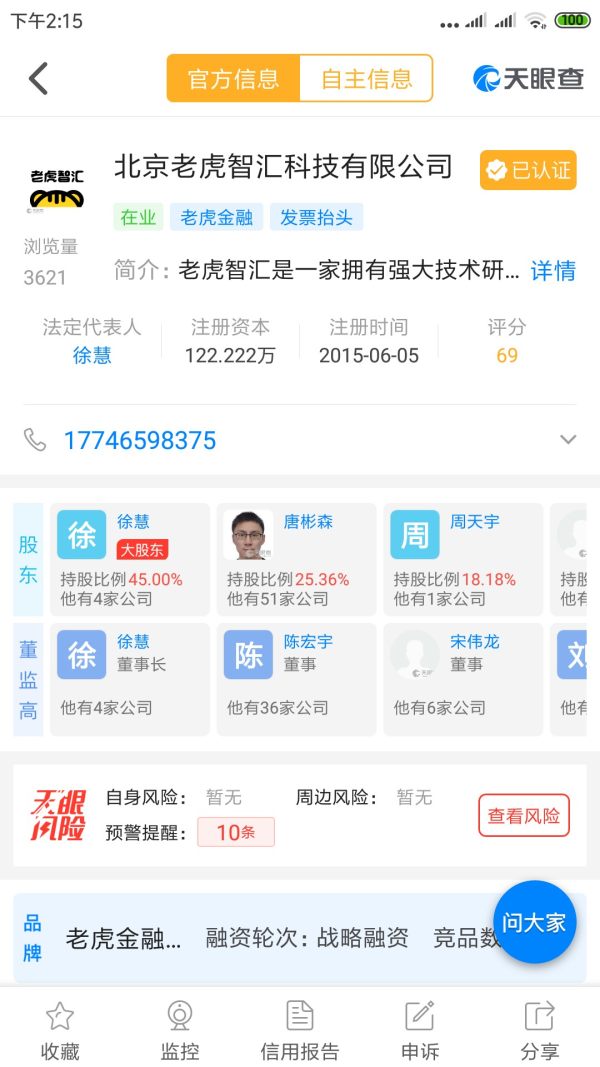This screenshot has width=600, height=1067.
Task: Ask a question via 问大家
Action: [x=534, y=922]
